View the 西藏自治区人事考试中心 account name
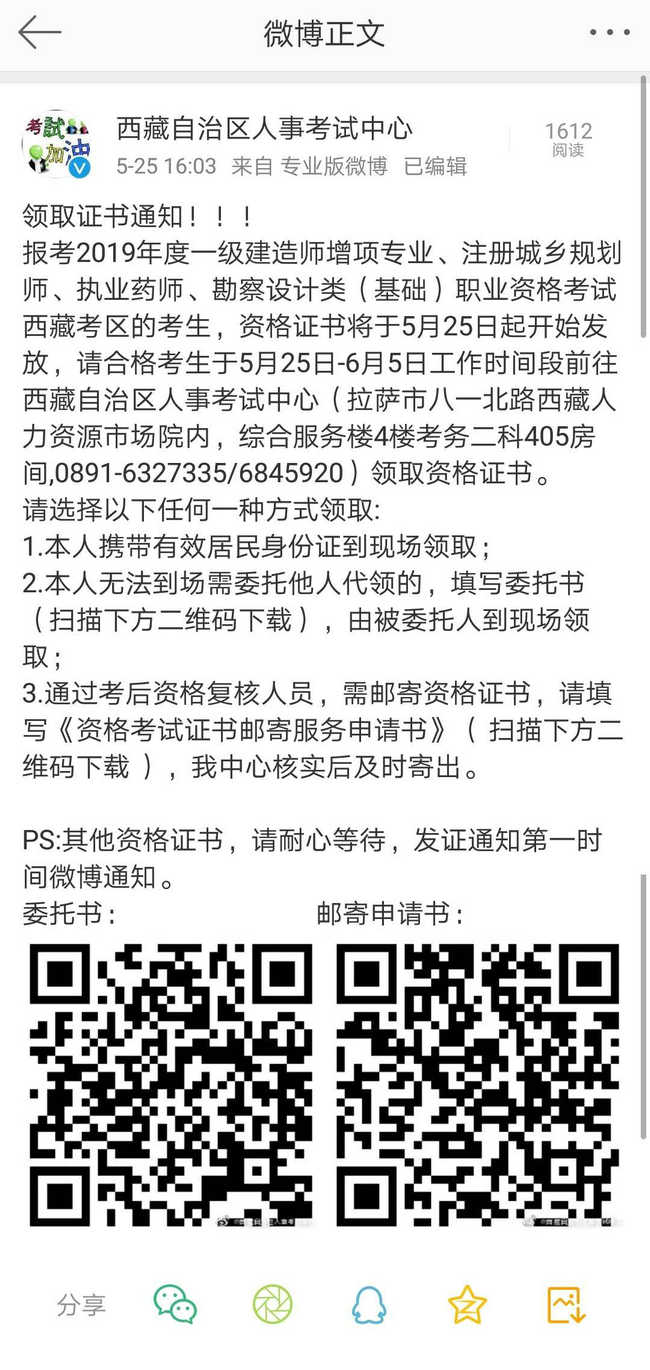Screen dimensions: 650x1370 (264, 128)
